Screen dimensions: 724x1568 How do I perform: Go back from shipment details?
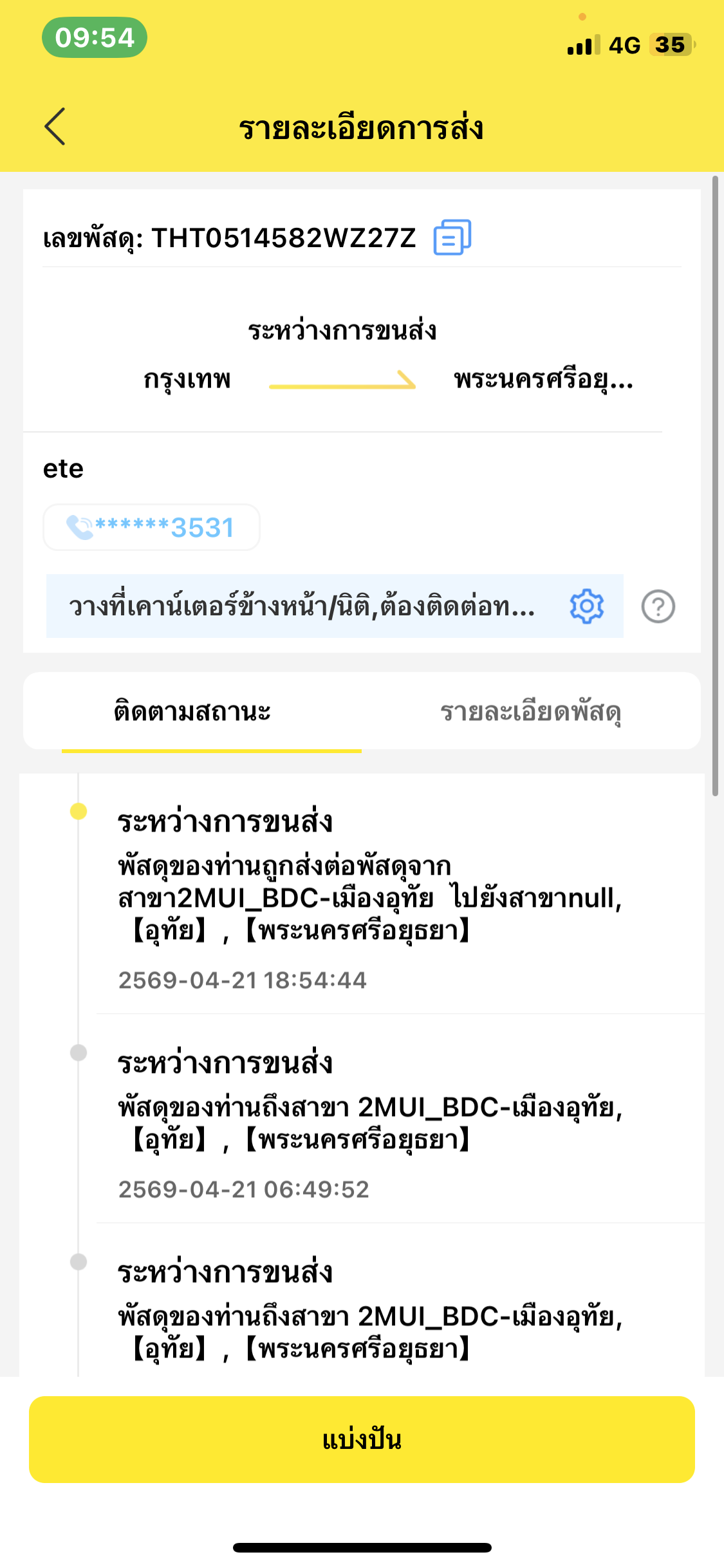coord(55,127)
